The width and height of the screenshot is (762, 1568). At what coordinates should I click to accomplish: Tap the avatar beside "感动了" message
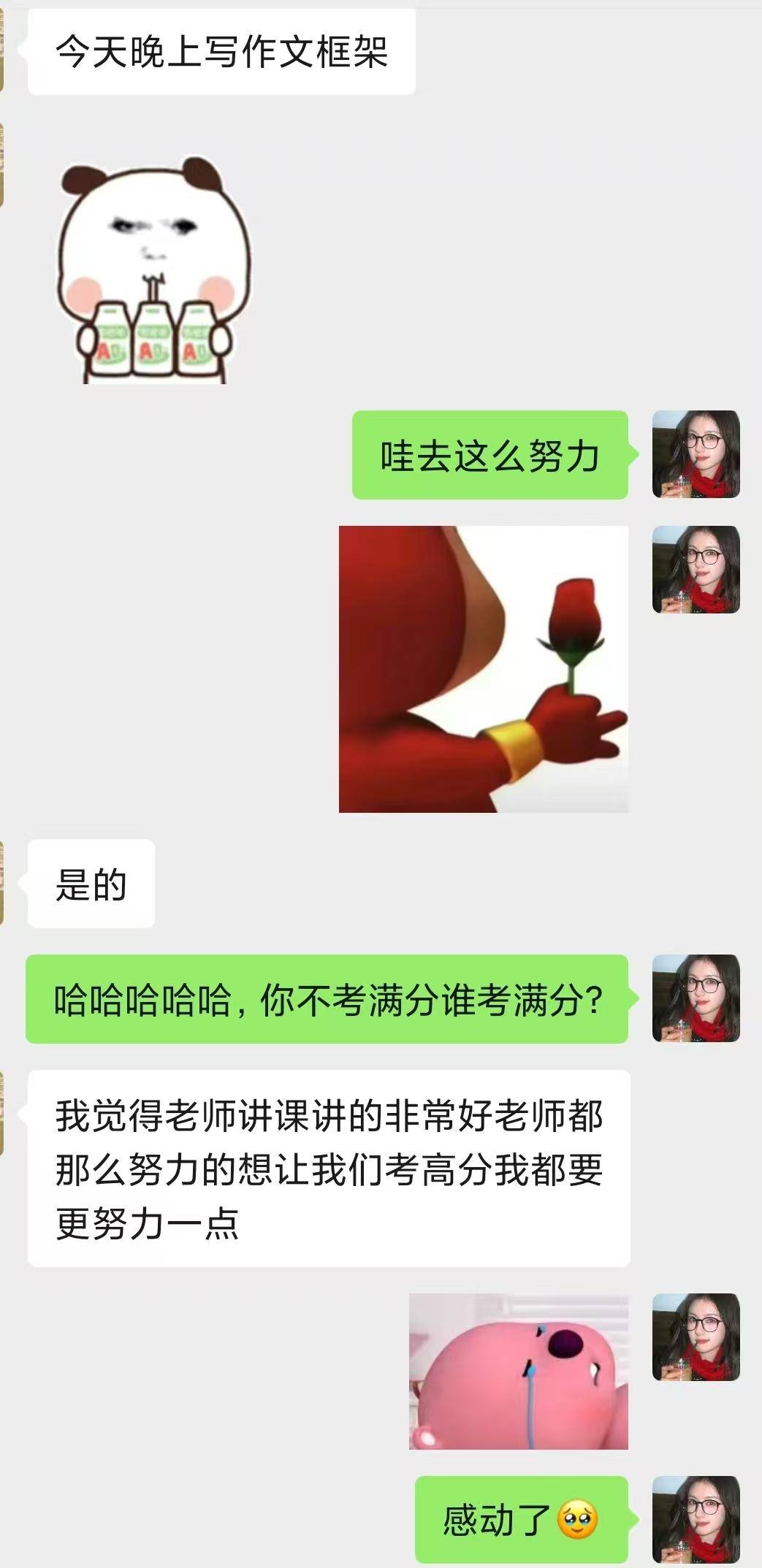696,1519
